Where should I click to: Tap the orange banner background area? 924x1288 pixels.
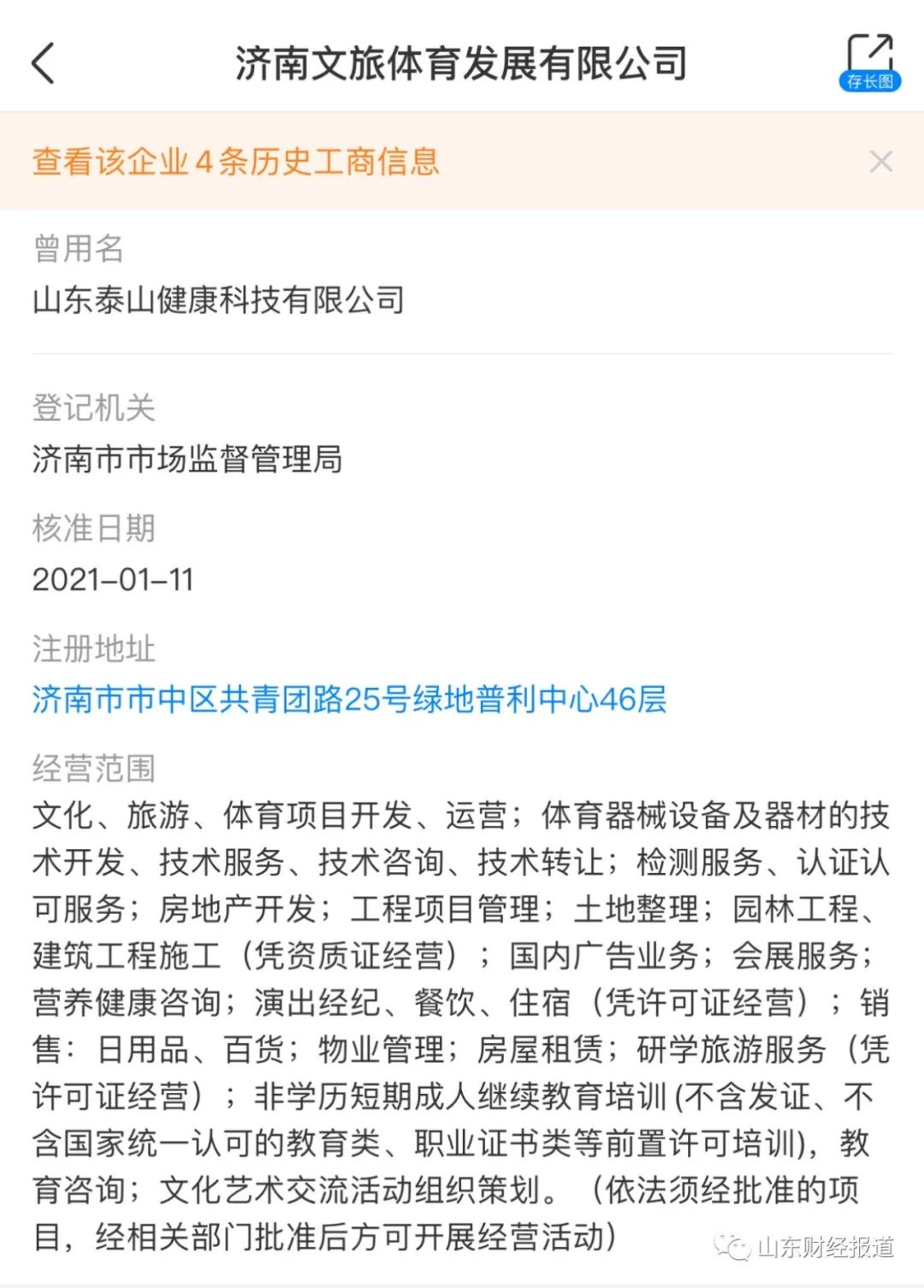pyautogui.click(x=599, y=162)
